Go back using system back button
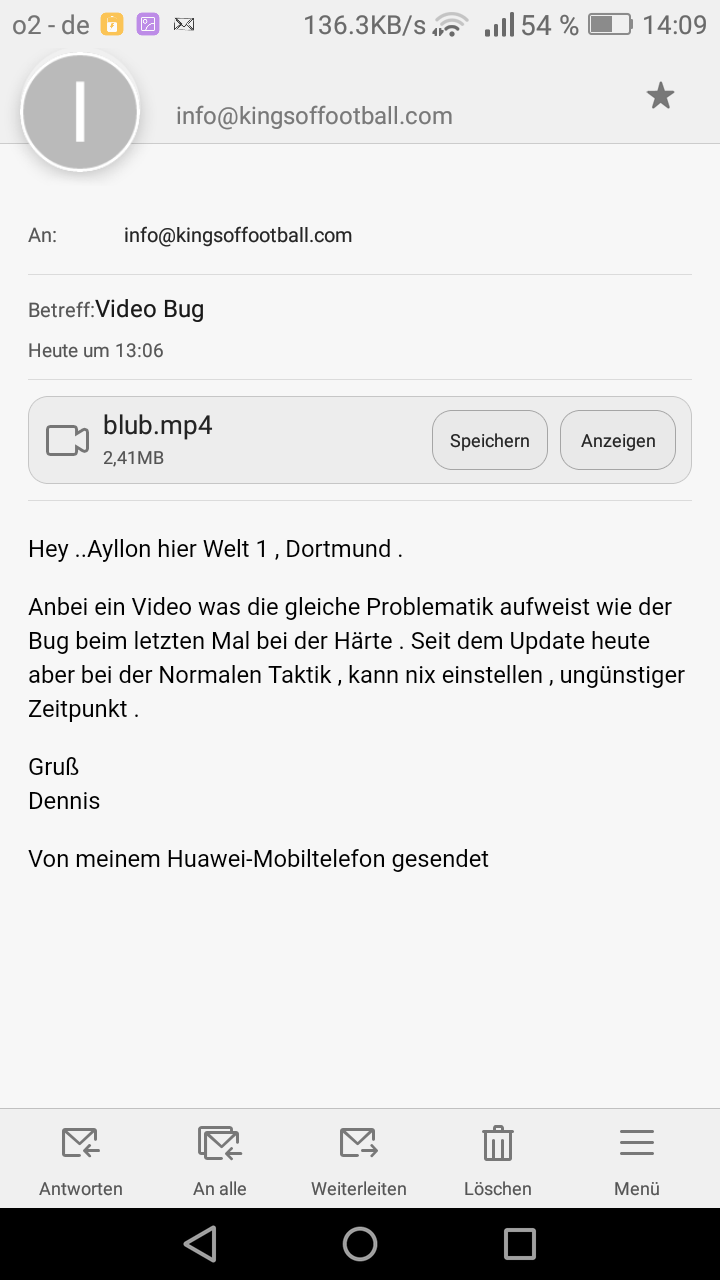Screen dimensions: 720x1280 click(x=200, y=1244)
